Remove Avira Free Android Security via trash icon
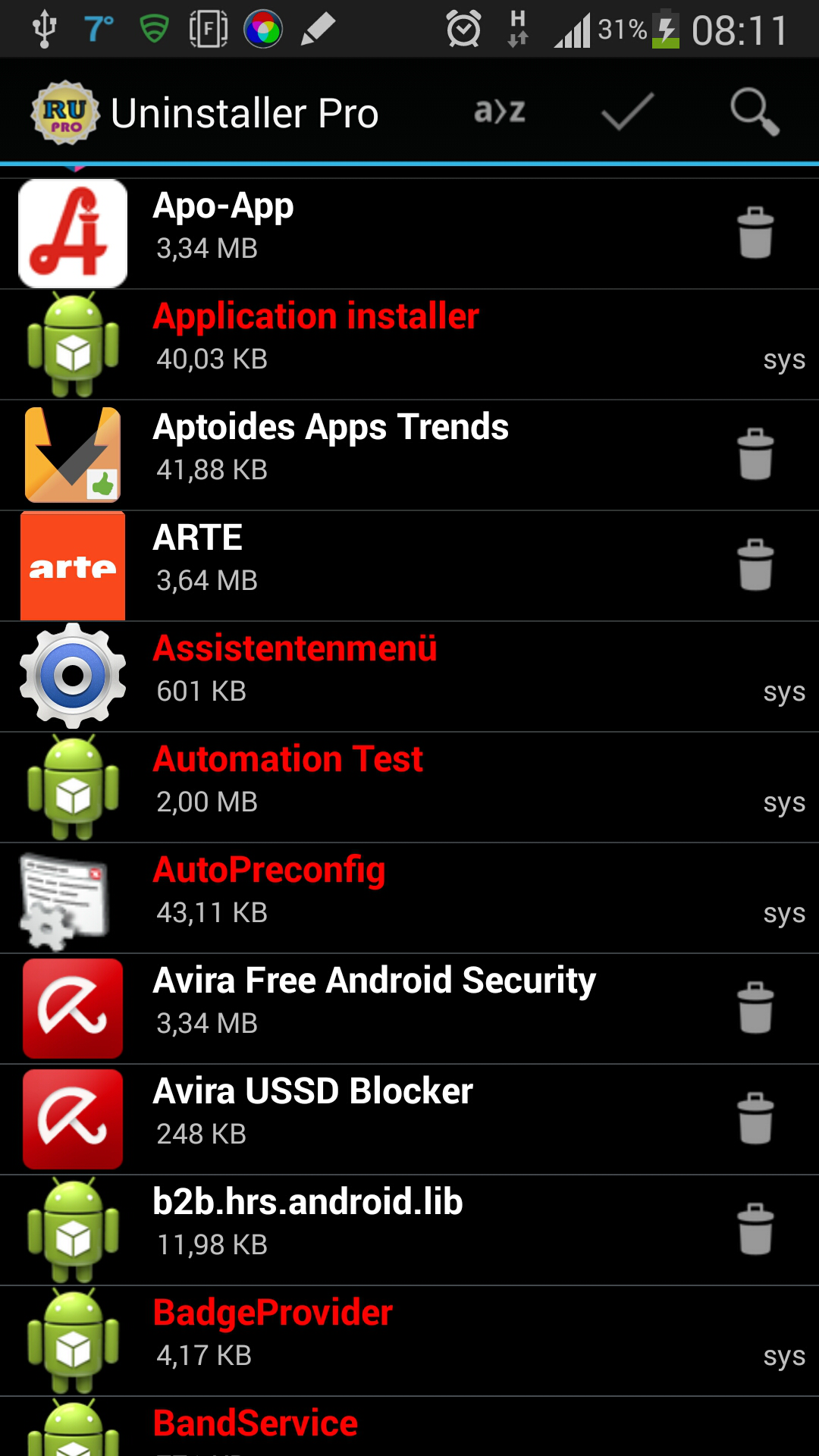This screenshot has width=819, height=1456. click(x=755, y=1008)
